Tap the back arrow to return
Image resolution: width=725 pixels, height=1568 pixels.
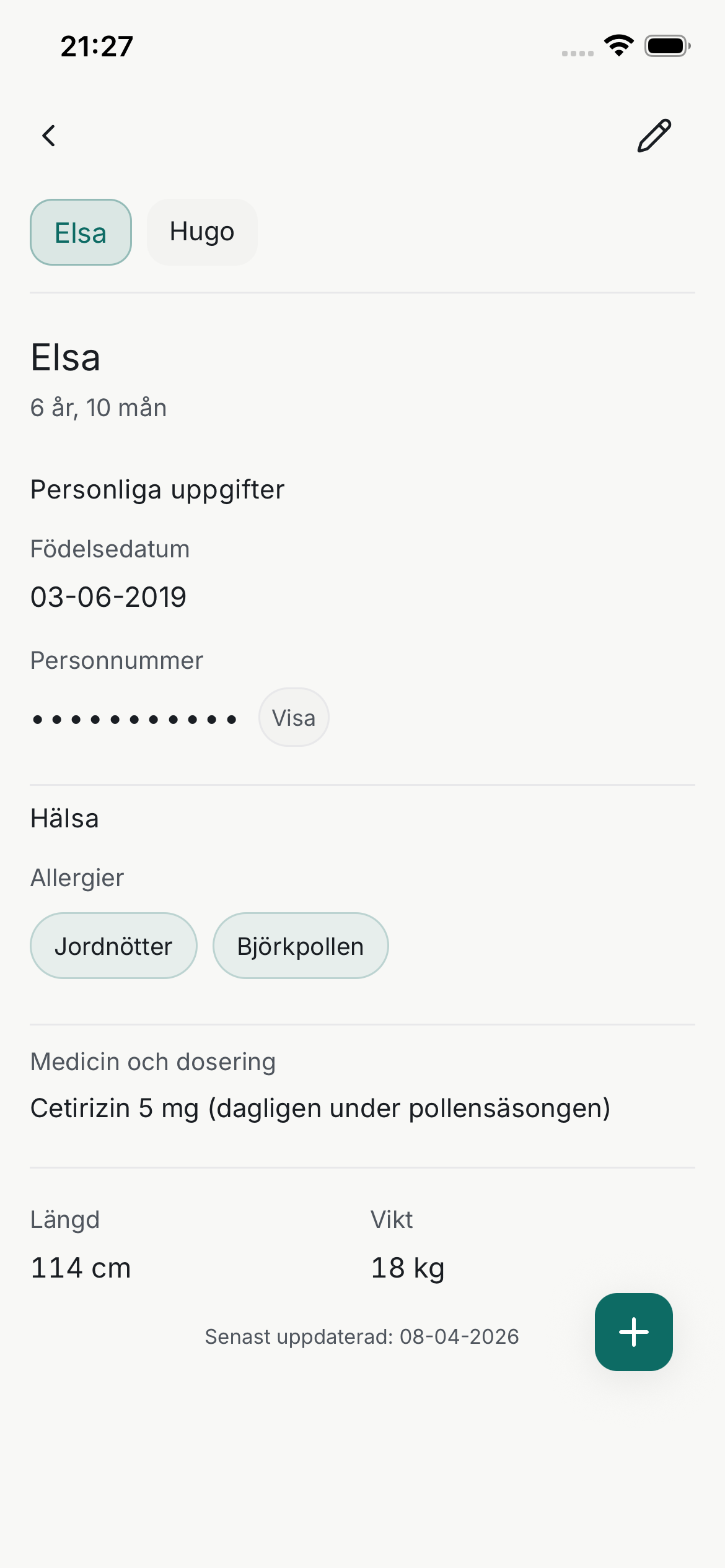pyautogui.click(x=49, y=135)
